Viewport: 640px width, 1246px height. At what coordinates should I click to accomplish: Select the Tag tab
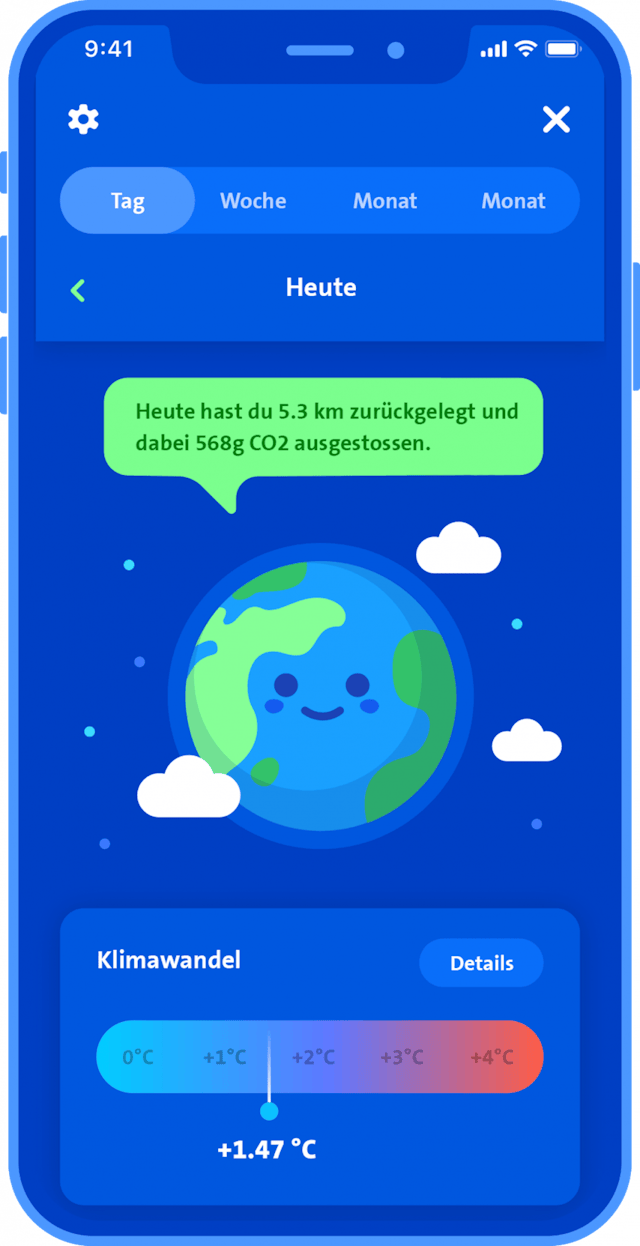click(x=128, y=201)
